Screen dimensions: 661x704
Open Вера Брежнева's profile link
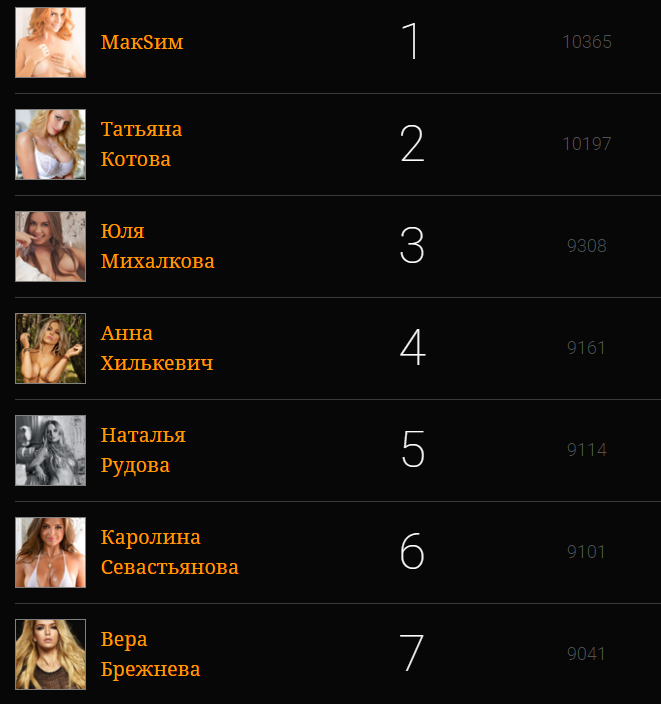click(150, 654)
